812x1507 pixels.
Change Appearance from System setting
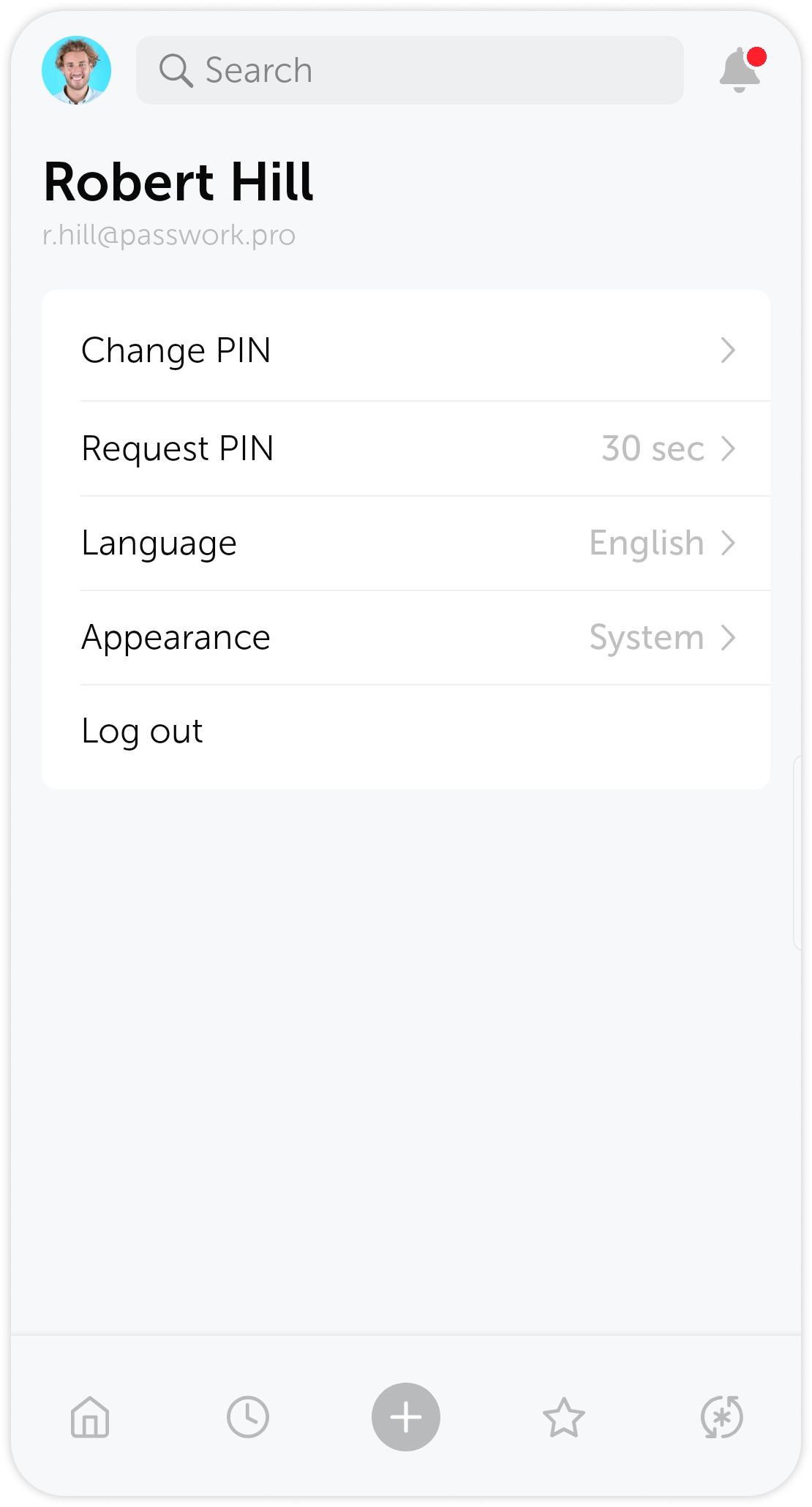(646, 637)
